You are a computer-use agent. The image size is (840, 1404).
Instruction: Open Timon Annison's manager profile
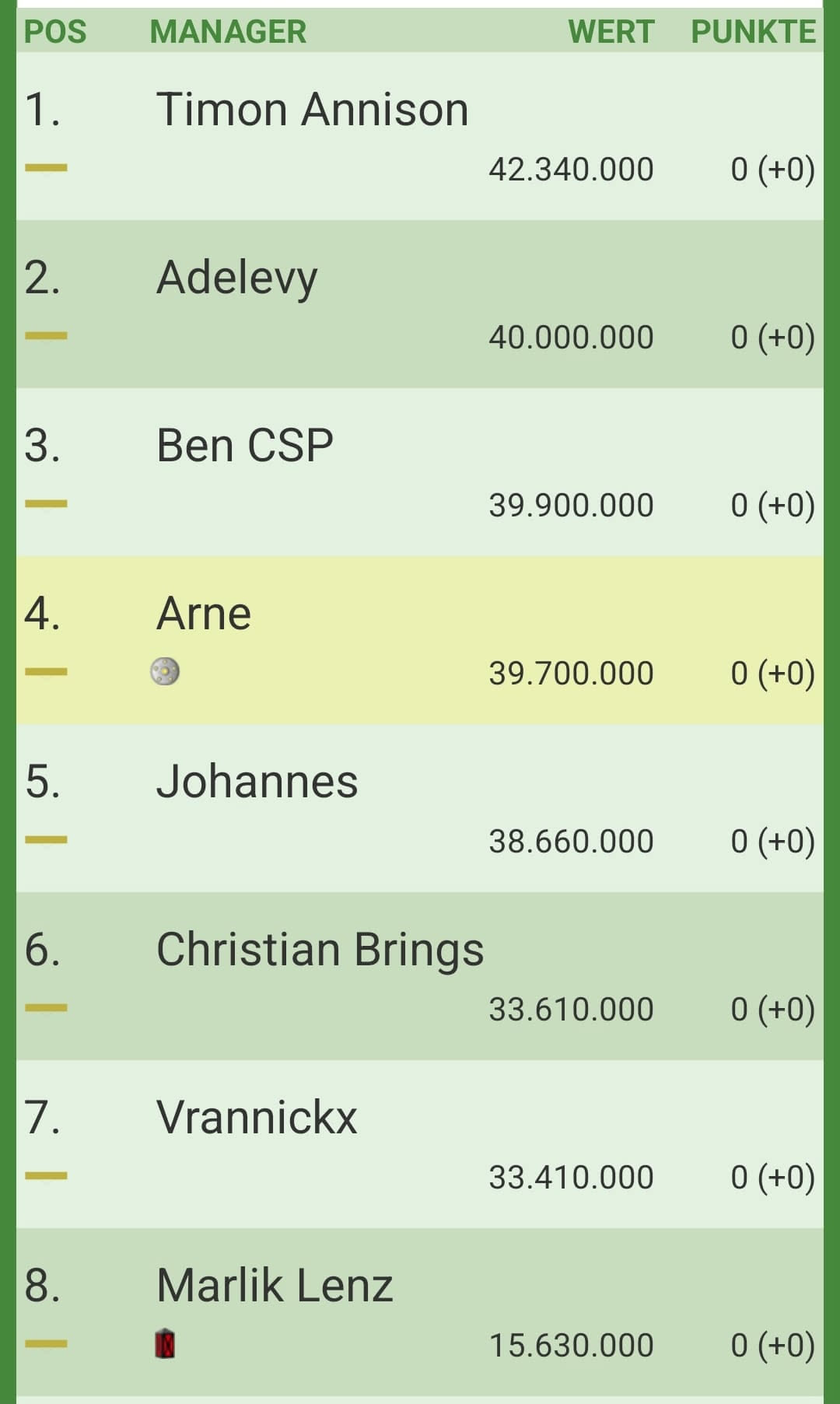(x=312, y=110)
